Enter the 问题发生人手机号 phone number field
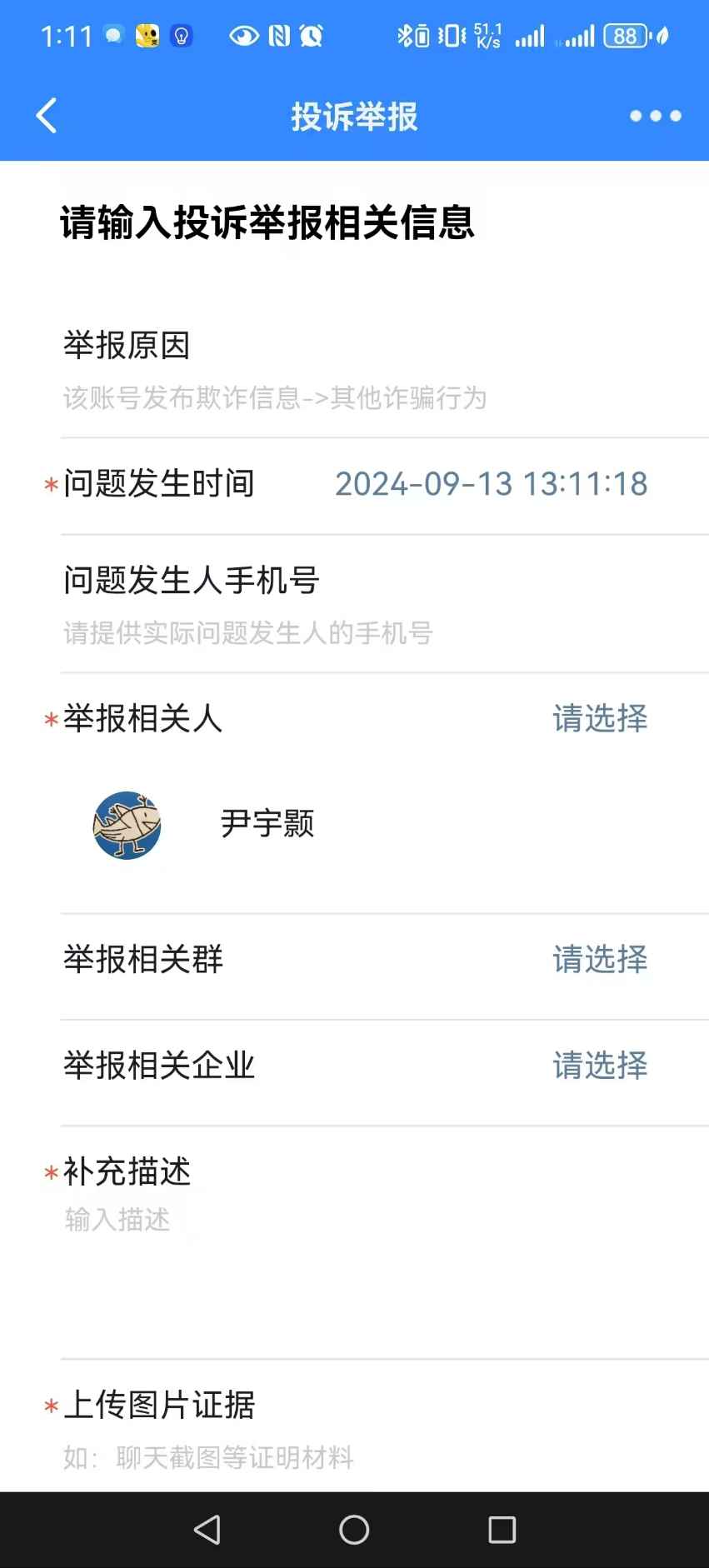 (x=248, y=633)
